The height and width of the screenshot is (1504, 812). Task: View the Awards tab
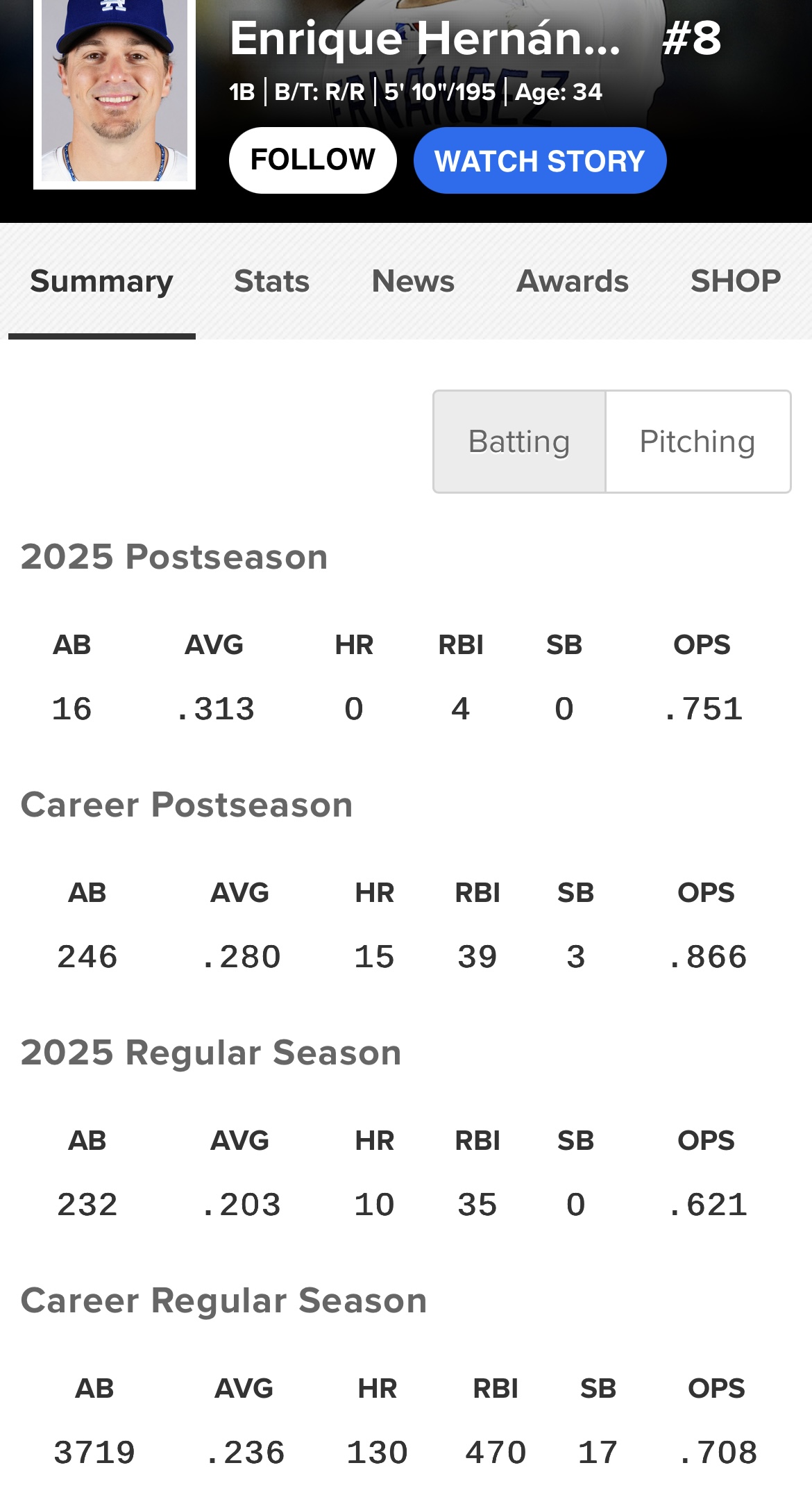[x=572, y=281]
